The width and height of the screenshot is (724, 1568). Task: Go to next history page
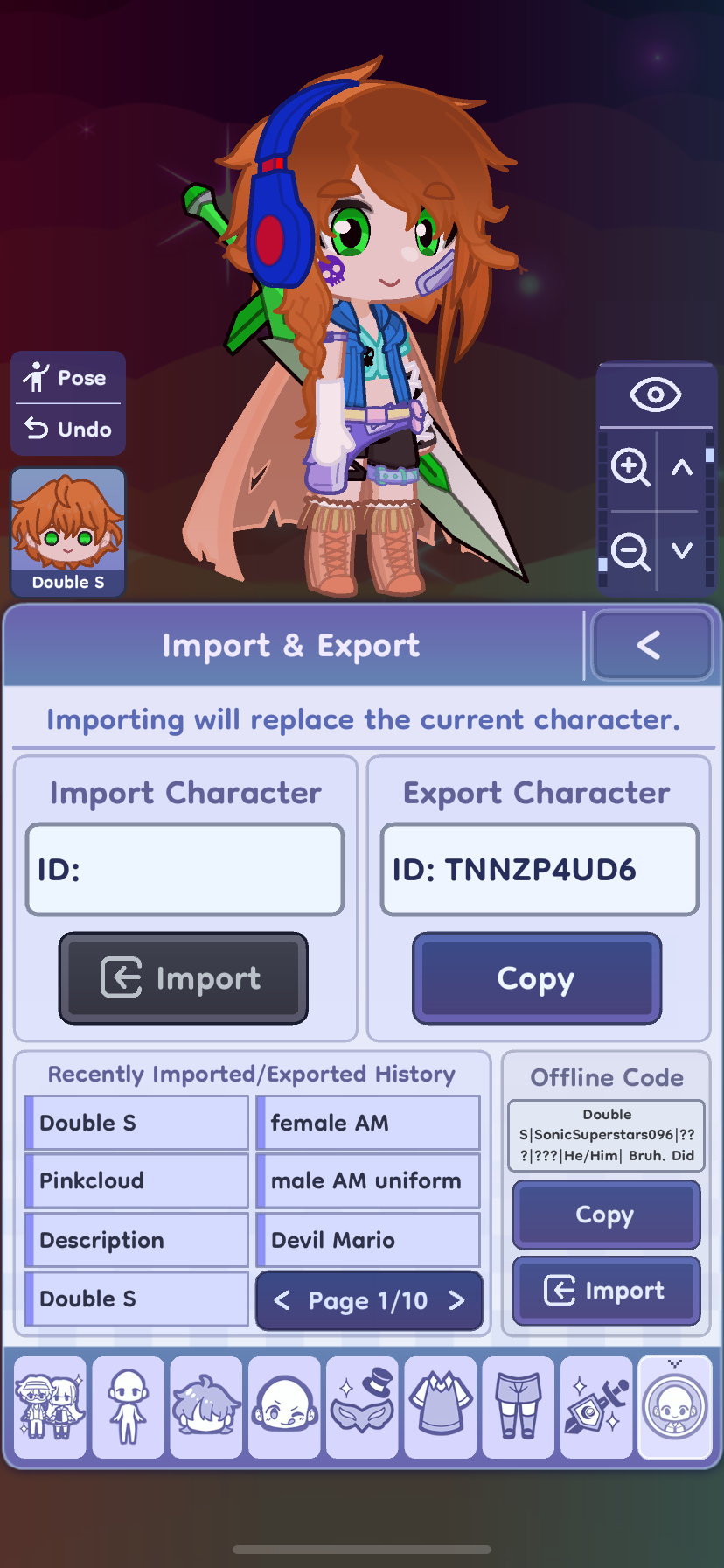(456, 1301)
